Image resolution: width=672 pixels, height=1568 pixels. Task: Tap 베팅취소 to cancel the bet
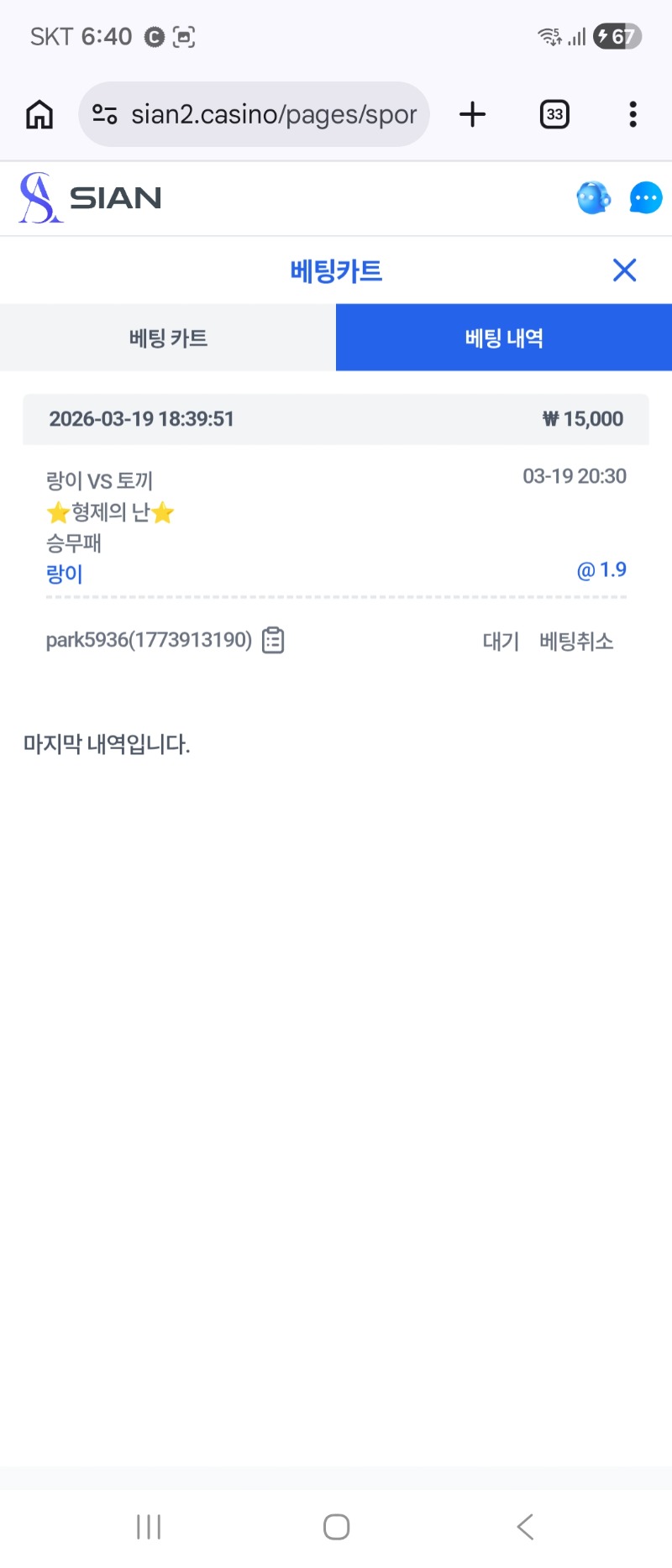click(x=576, y=642)
